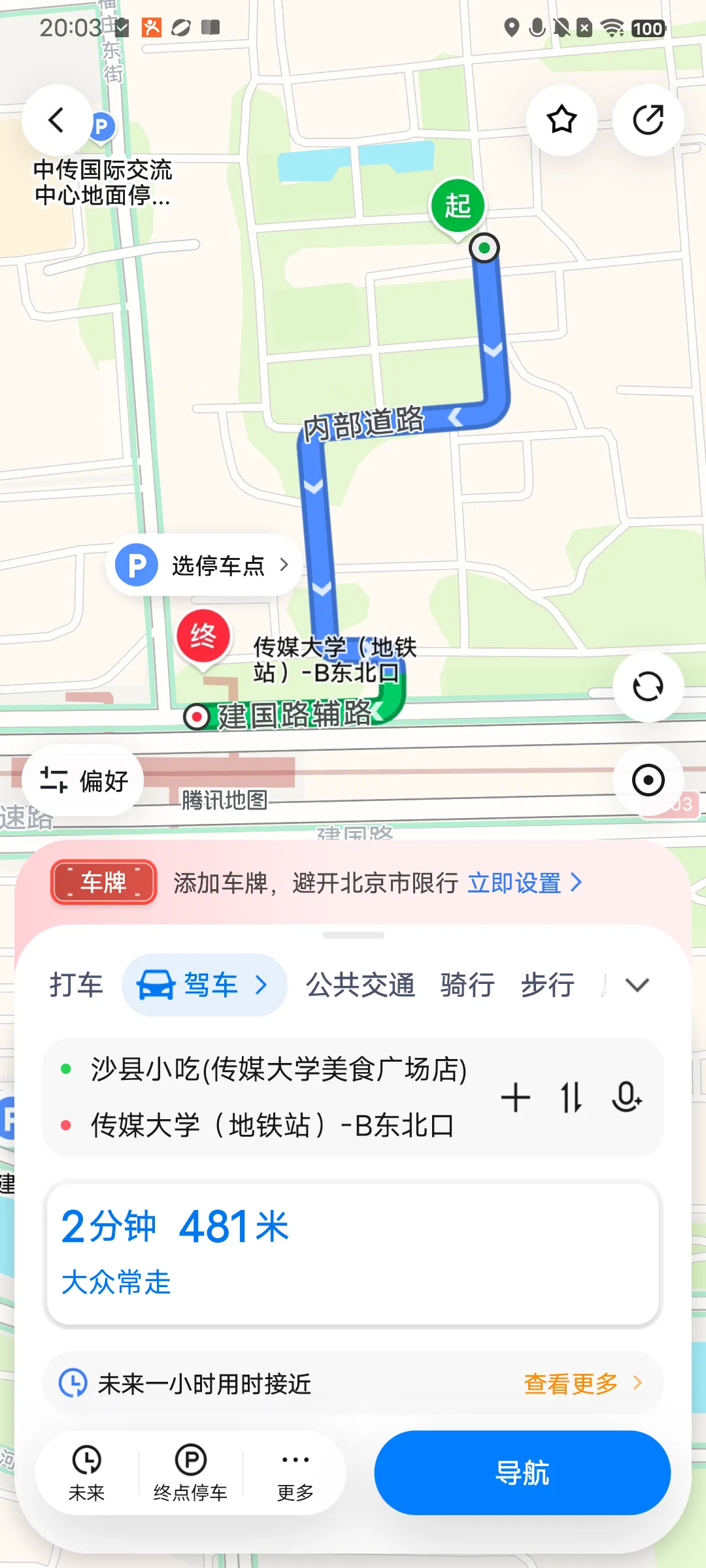Screen dimensions: 706x1568
Task: Open the 选停车点 parking picker
Action: pos(203,565)
